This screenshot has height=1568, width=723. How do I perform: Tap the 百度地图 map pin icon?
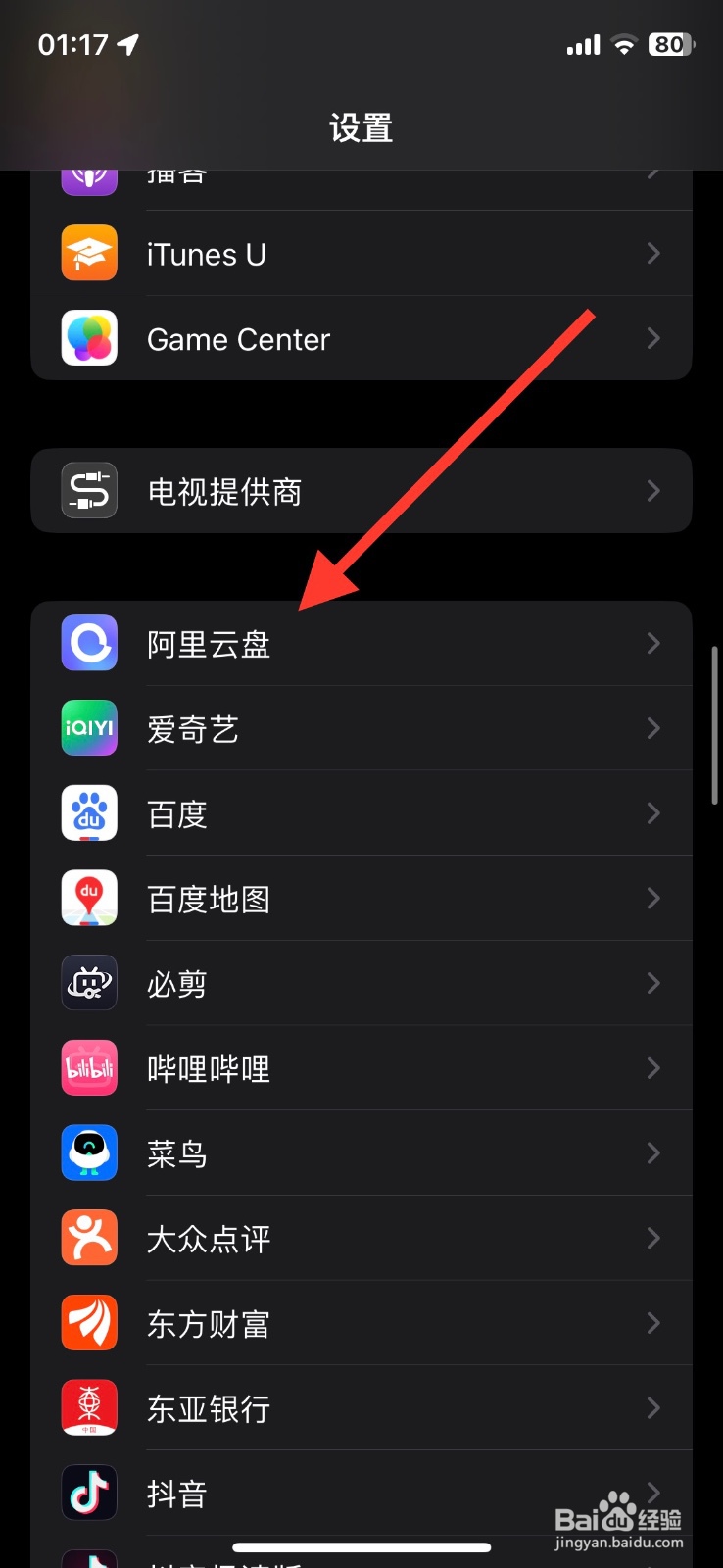88,898
